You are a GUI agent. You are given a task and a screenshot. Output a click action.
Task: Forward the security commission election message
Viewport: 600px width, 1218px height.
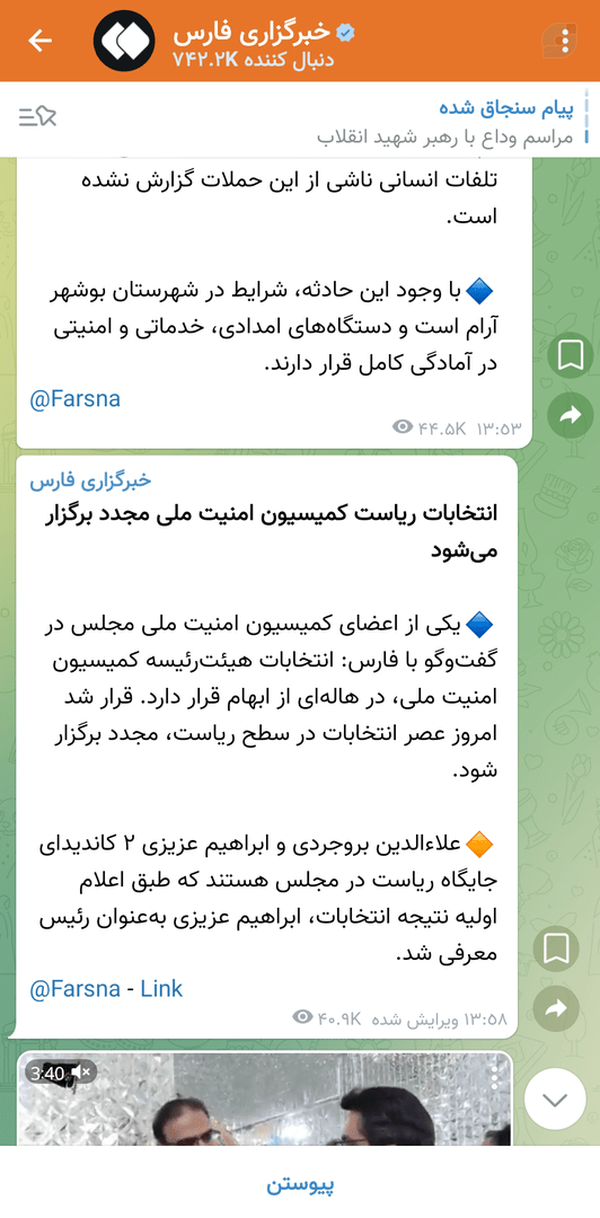555,1008
